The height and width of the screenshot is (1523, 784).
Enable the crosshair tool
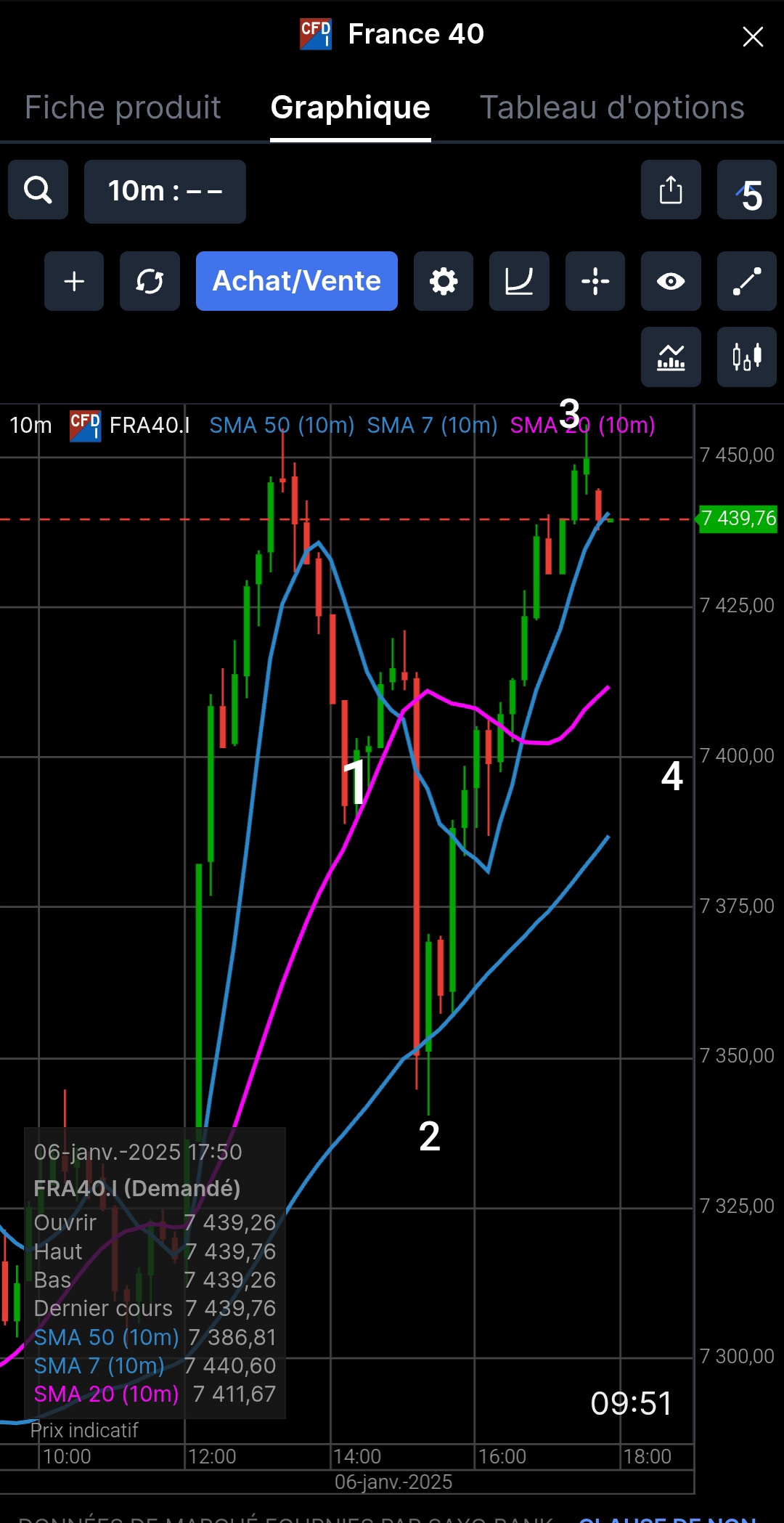coord(595,281)
